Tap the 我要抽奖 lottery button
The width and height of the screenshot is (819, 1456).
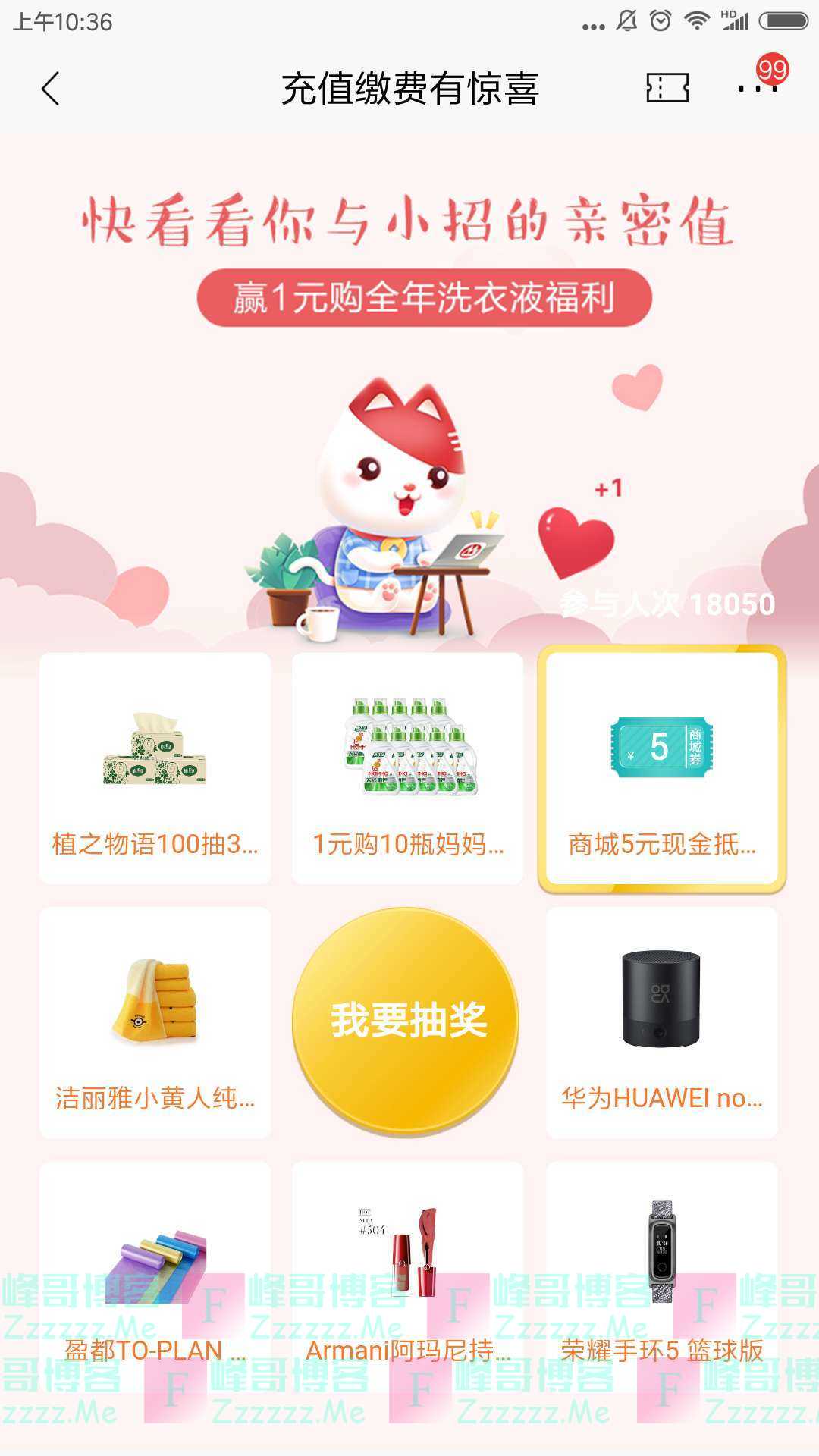(407, 1021)
